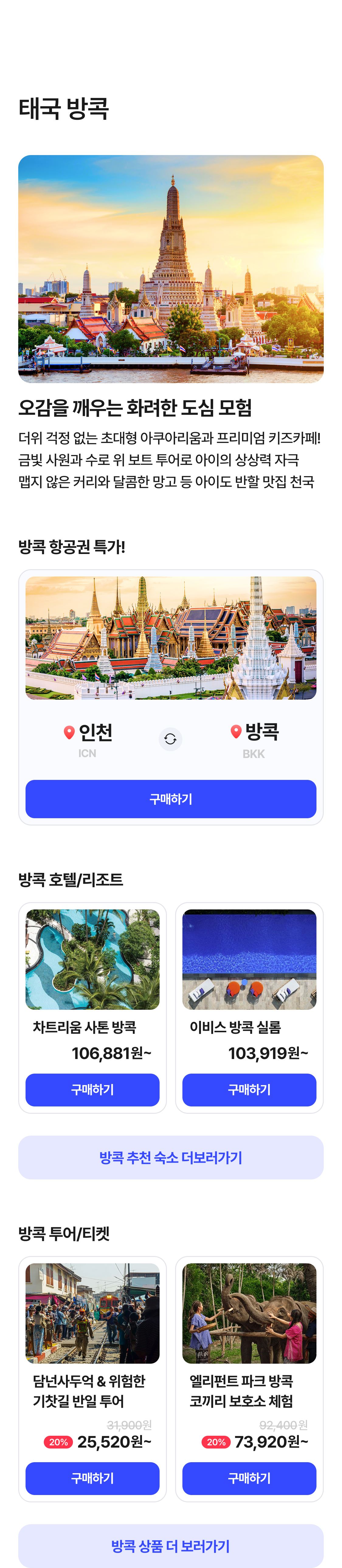The height and width of the screenshot is (1568, 342).
Task: Open the 담넌사두억 railway market tour photo
Action: (92, 1313)
